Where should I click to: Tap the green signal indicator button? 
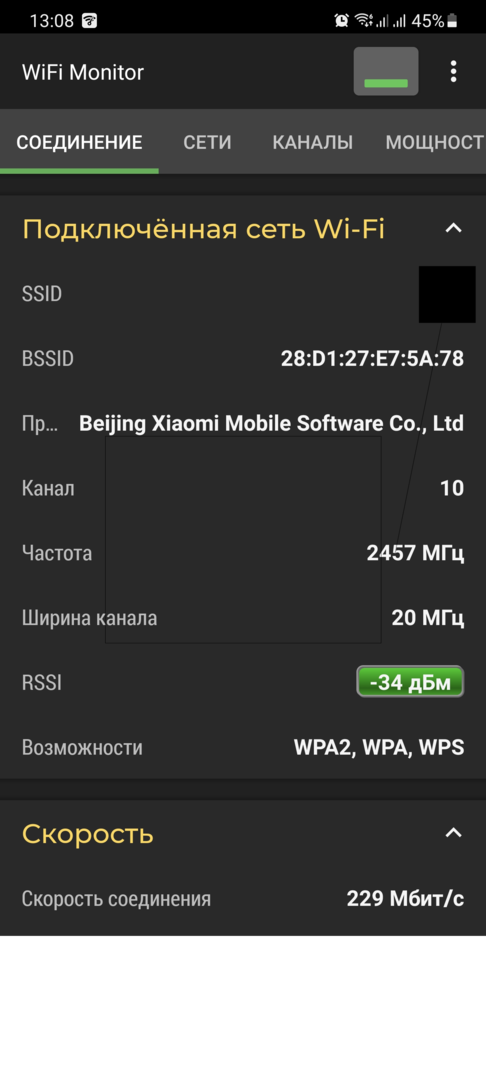385,71
